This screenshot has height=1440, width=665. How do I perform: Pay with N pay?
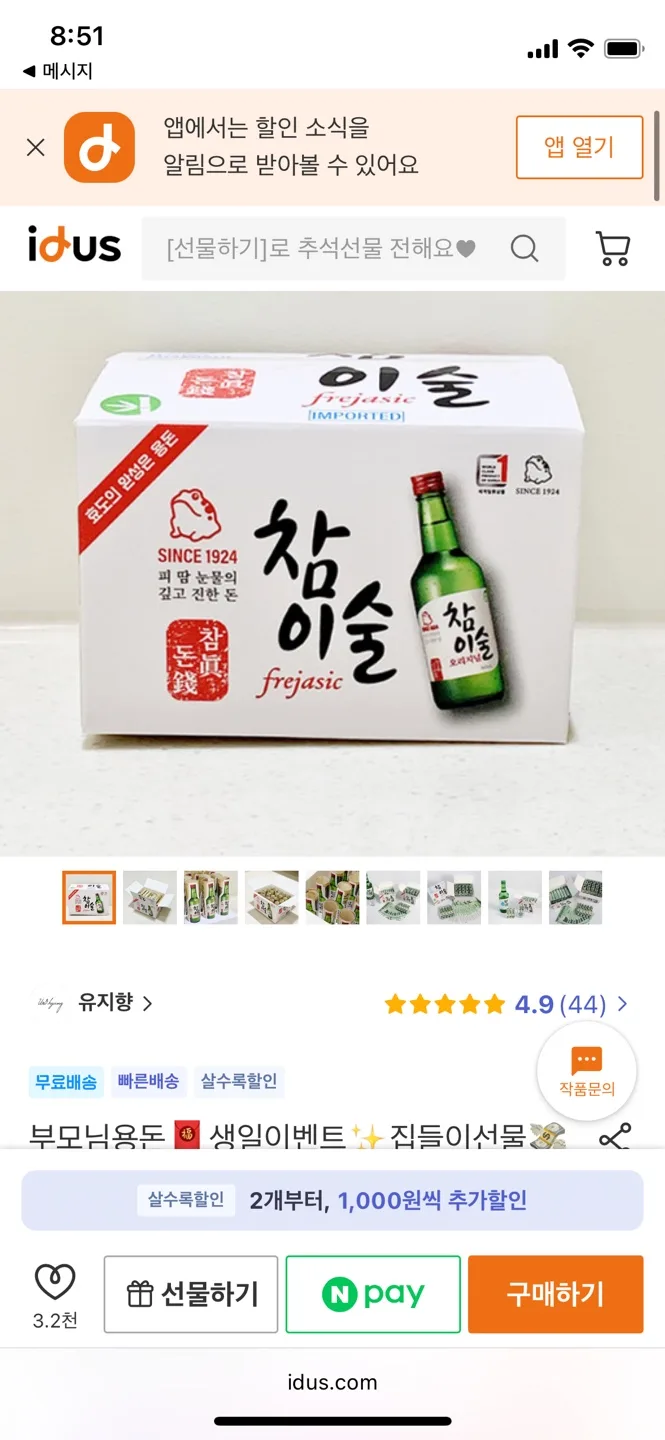coord(373,1294)
